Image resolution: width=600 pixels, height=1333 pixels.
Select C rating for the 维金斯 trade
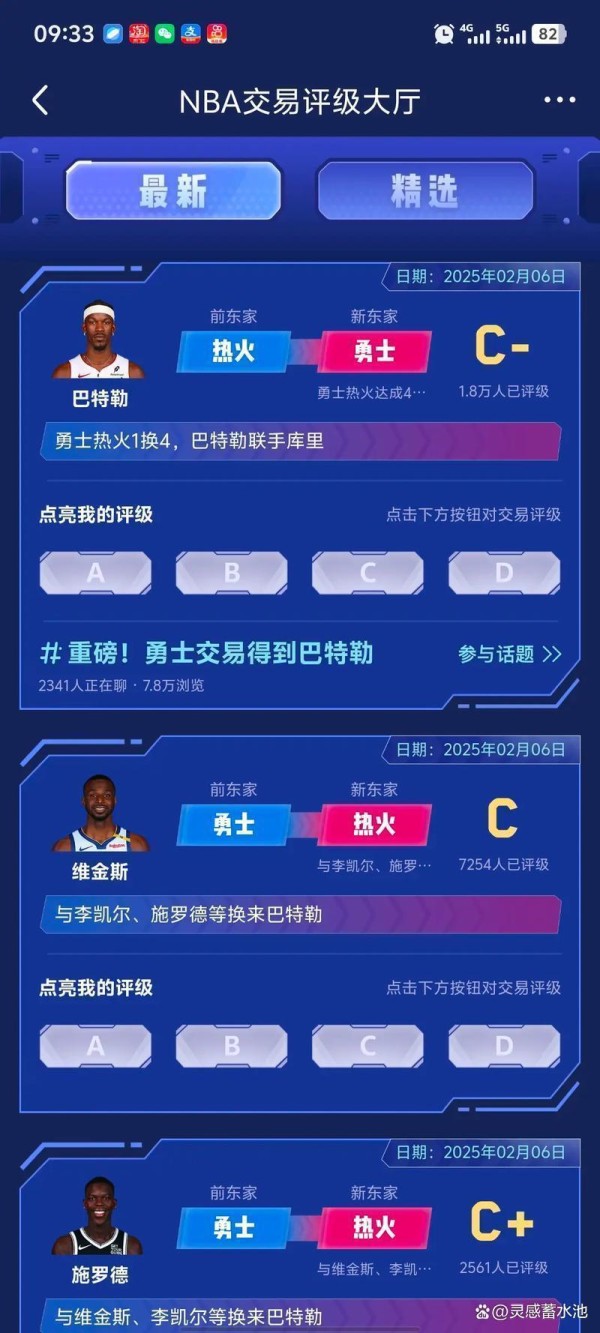(368, 1046)
